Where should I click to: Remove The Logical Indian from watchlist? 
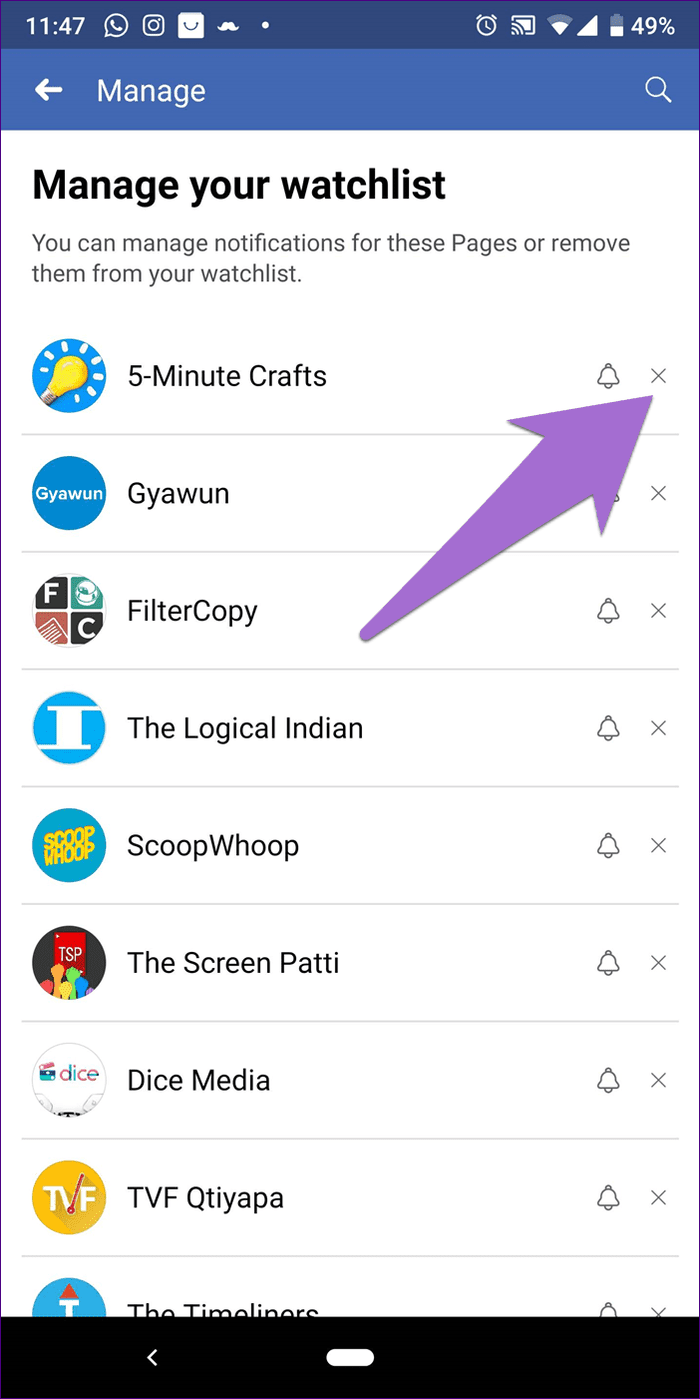[x=658, y=728]
